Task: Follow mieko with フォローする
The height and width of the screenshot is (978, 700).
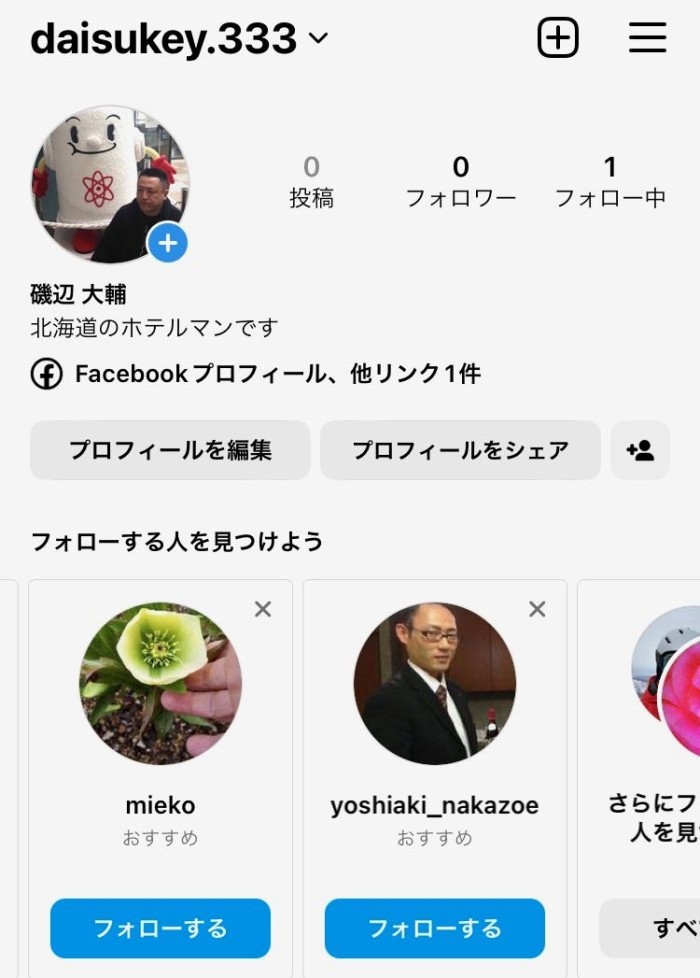Action: click(x=160, y=928)
